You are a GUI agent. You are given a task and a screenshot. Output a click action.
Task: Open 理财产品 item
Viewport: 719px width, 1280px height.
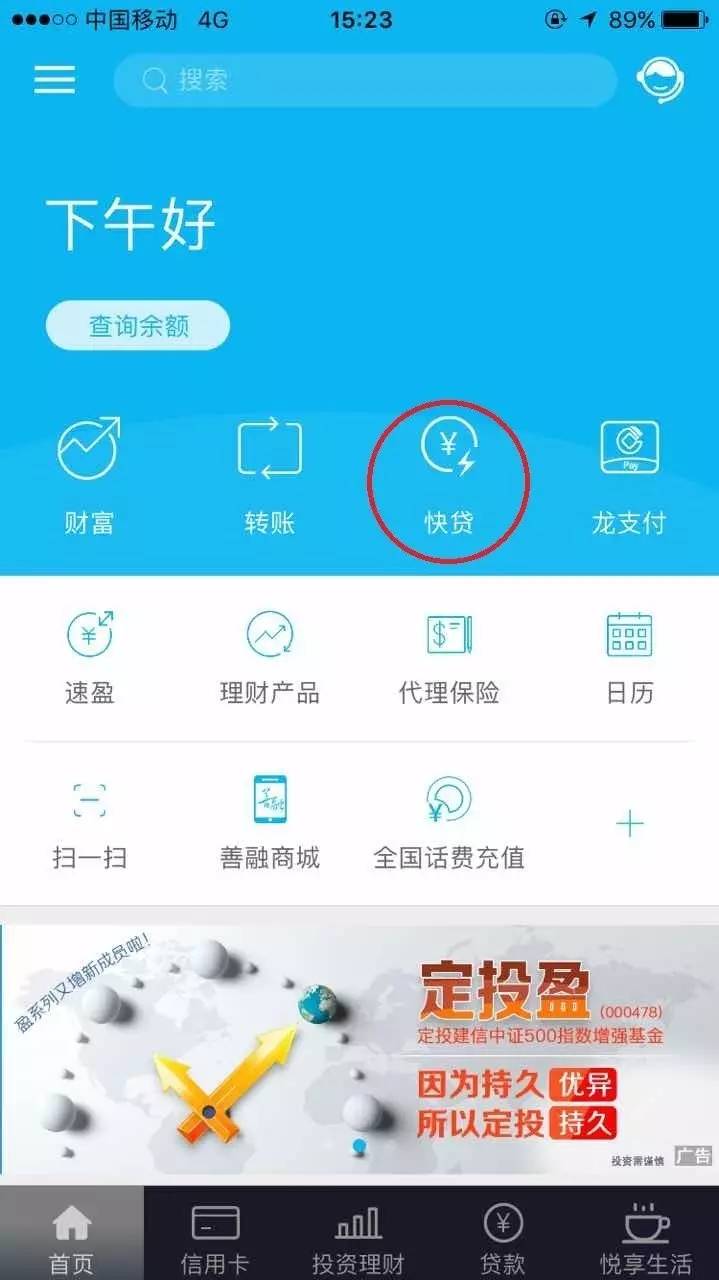click(270, 657)
